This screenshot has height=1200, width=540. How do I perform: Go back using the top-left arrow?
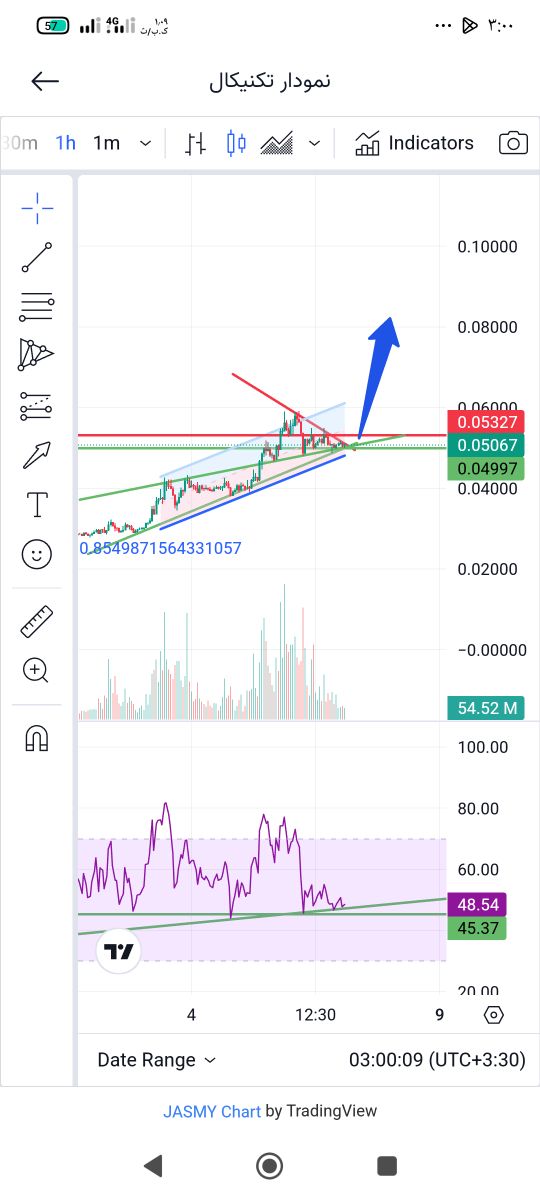46,81
